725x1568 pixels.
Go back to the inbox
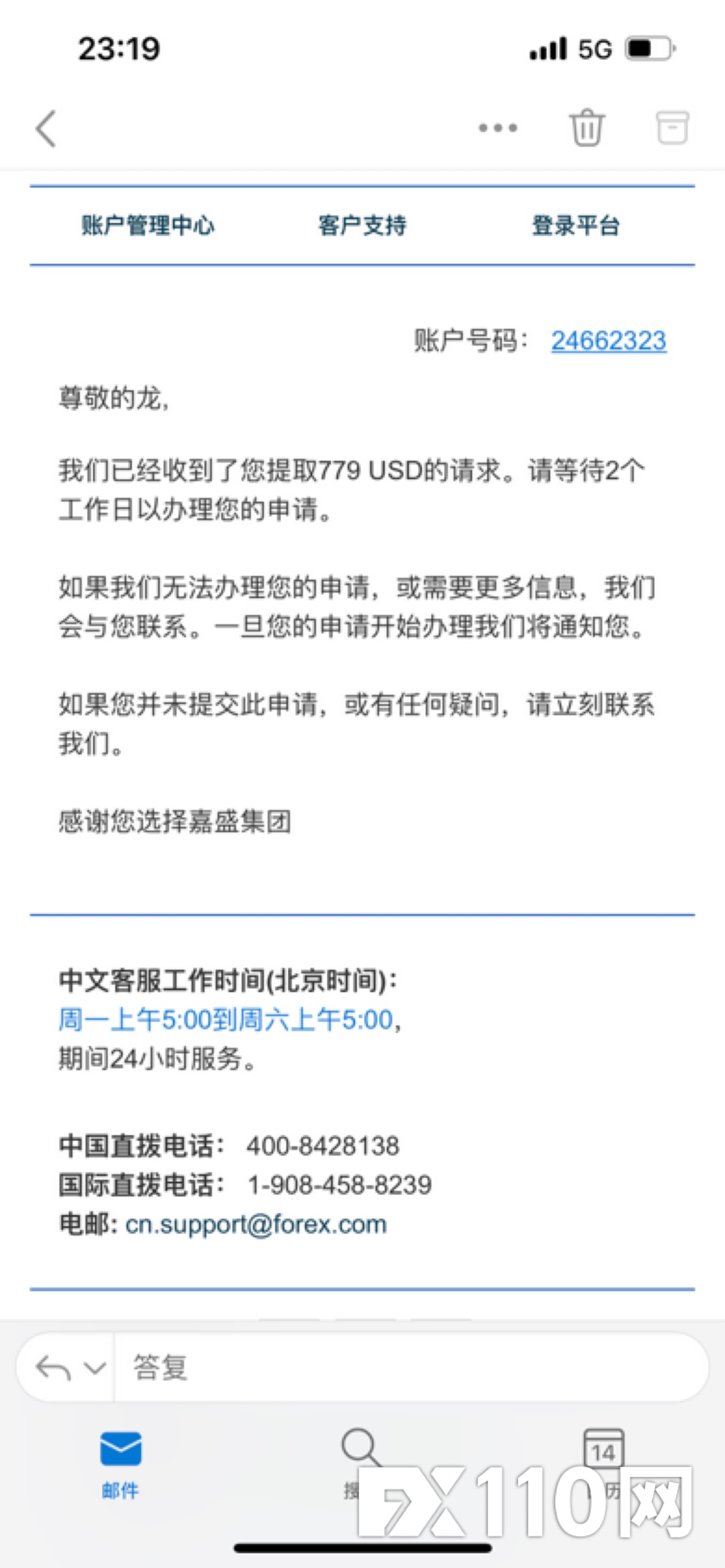46,129
